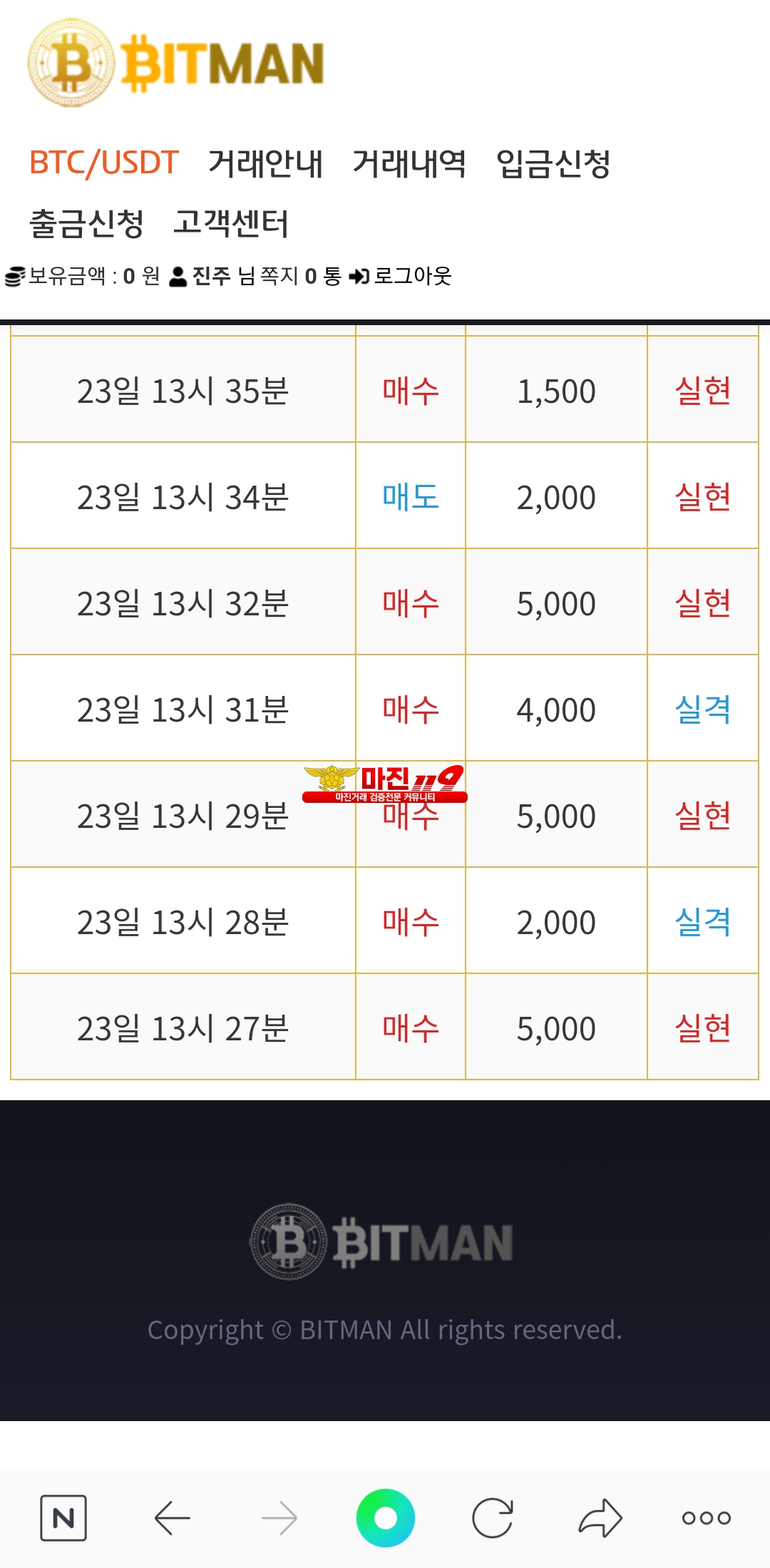Tap the green circle browser button
Screen dimensions: 770x1568
click(x=385, y=1517)
